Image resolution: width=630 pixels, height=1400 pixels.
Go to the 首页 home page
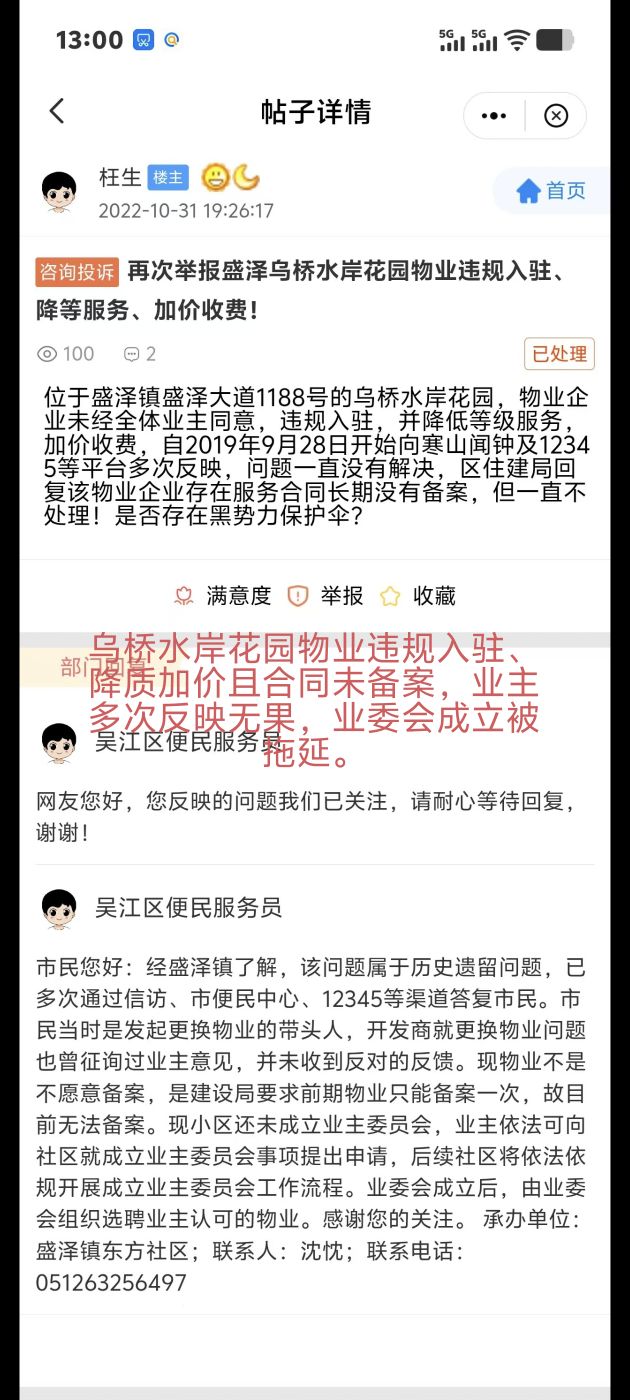coord(552,191)
